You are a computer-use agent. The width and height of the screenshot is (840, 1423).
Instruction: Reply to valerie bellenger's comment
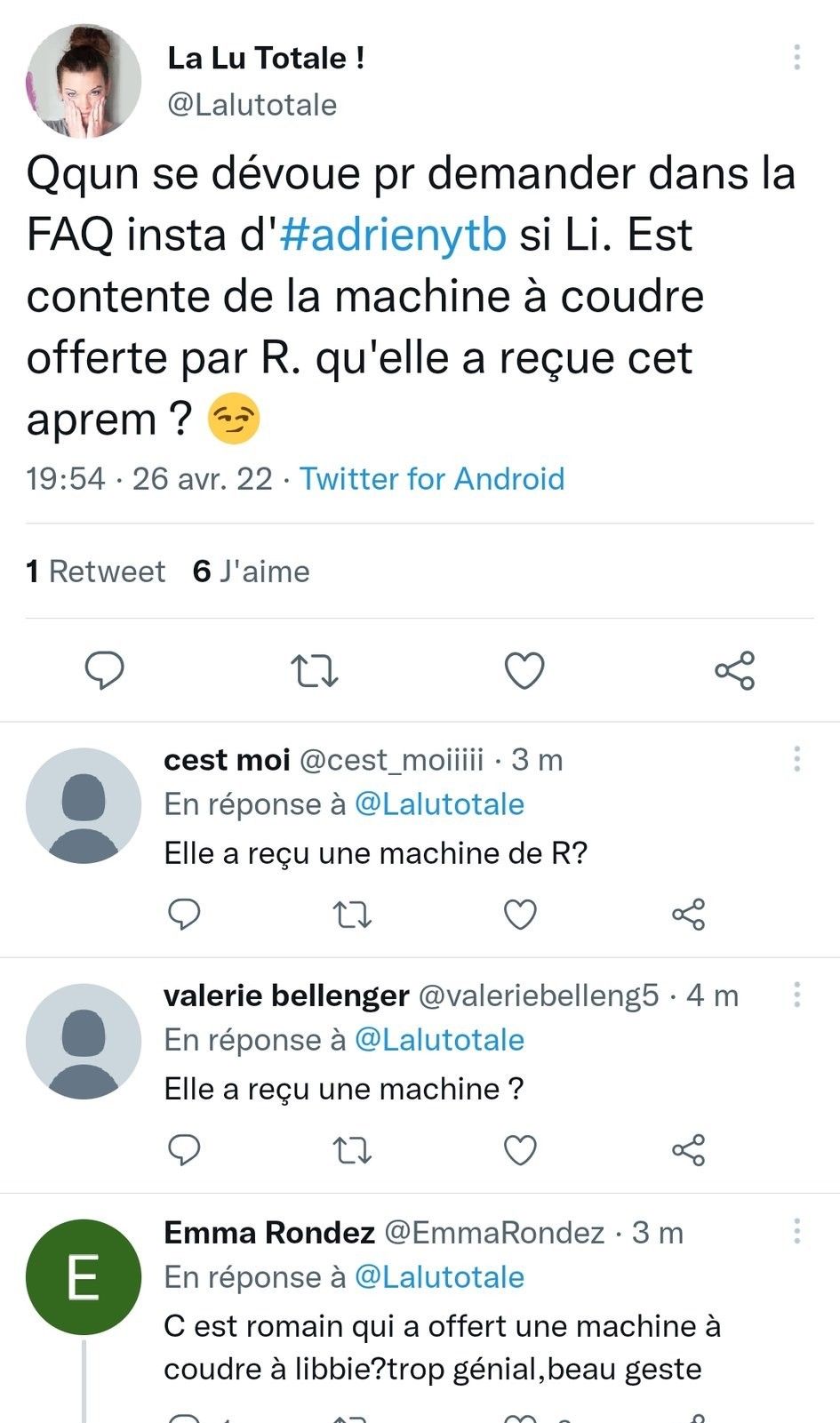pos(184,1149)
